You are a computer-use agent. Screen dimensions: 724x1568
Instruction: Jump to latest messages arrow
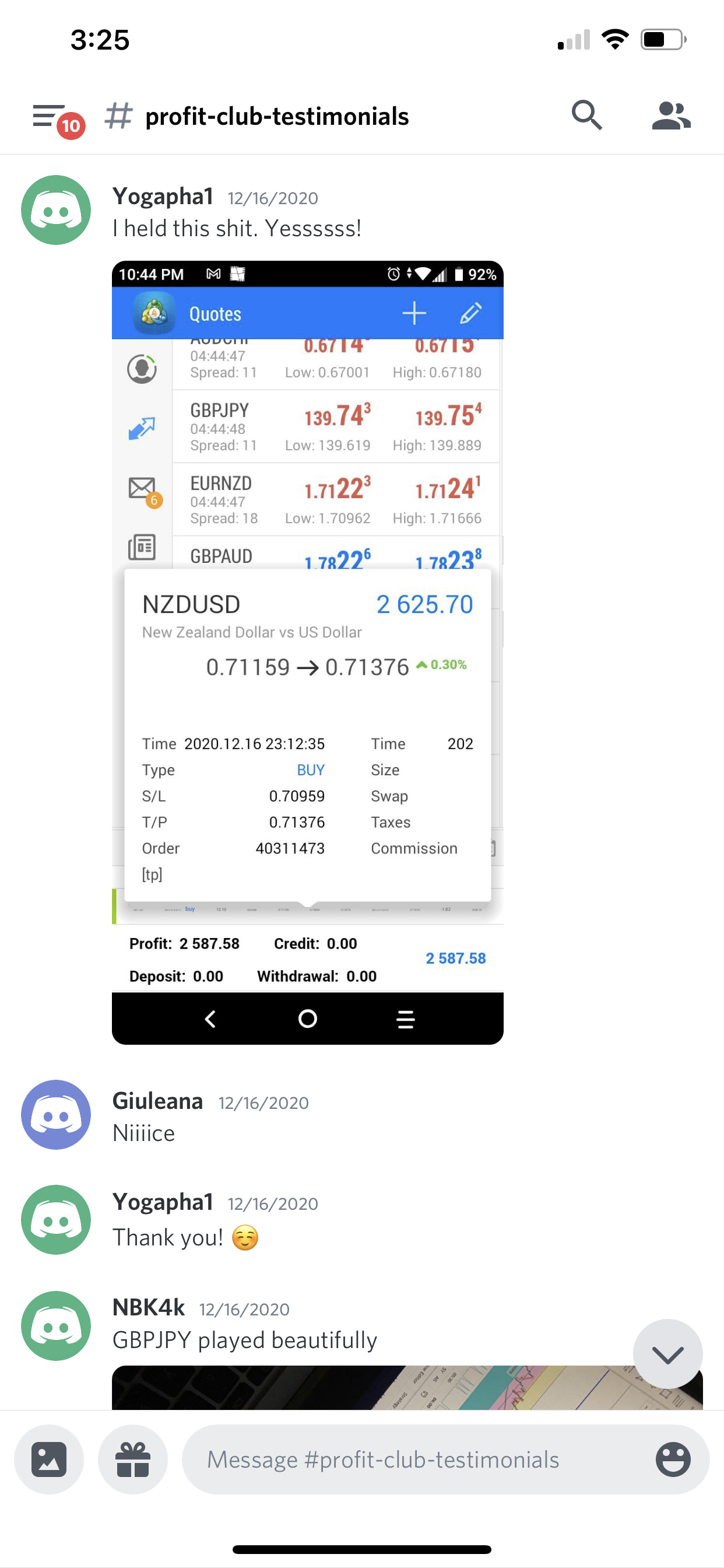[x=667, y=1354]
